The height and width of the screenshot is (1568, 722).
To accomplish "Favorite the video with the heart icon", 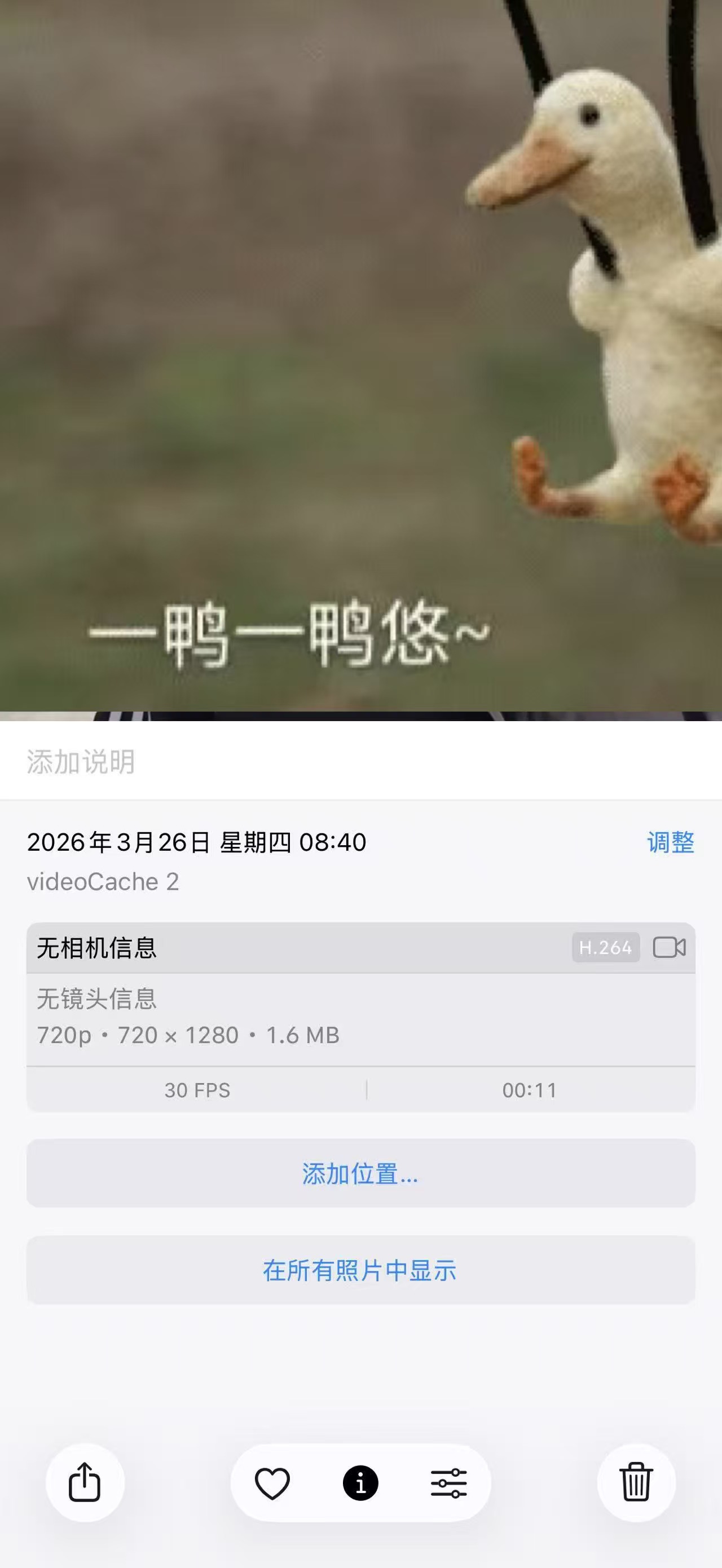I will coord(272,1483).
